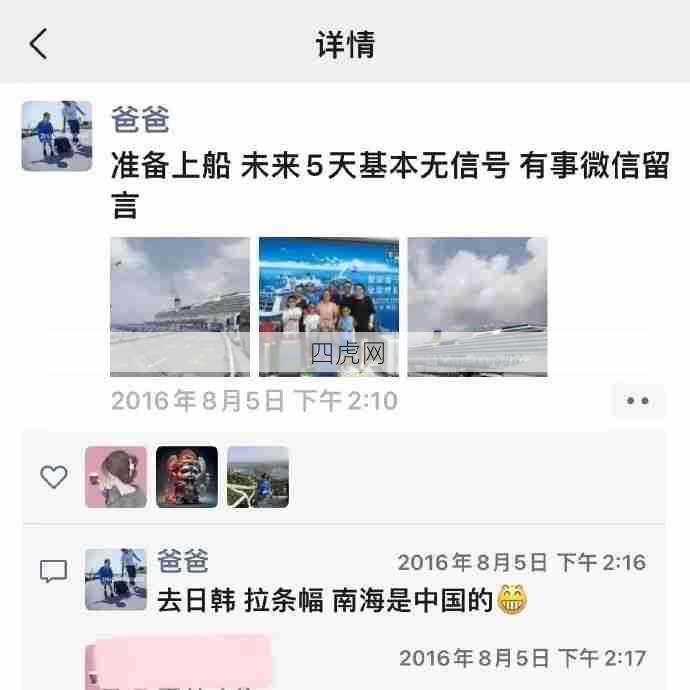The height and width of the screenshot is (690, 690).
Task: Open the family group photo
Action: [x=328, y=306]
